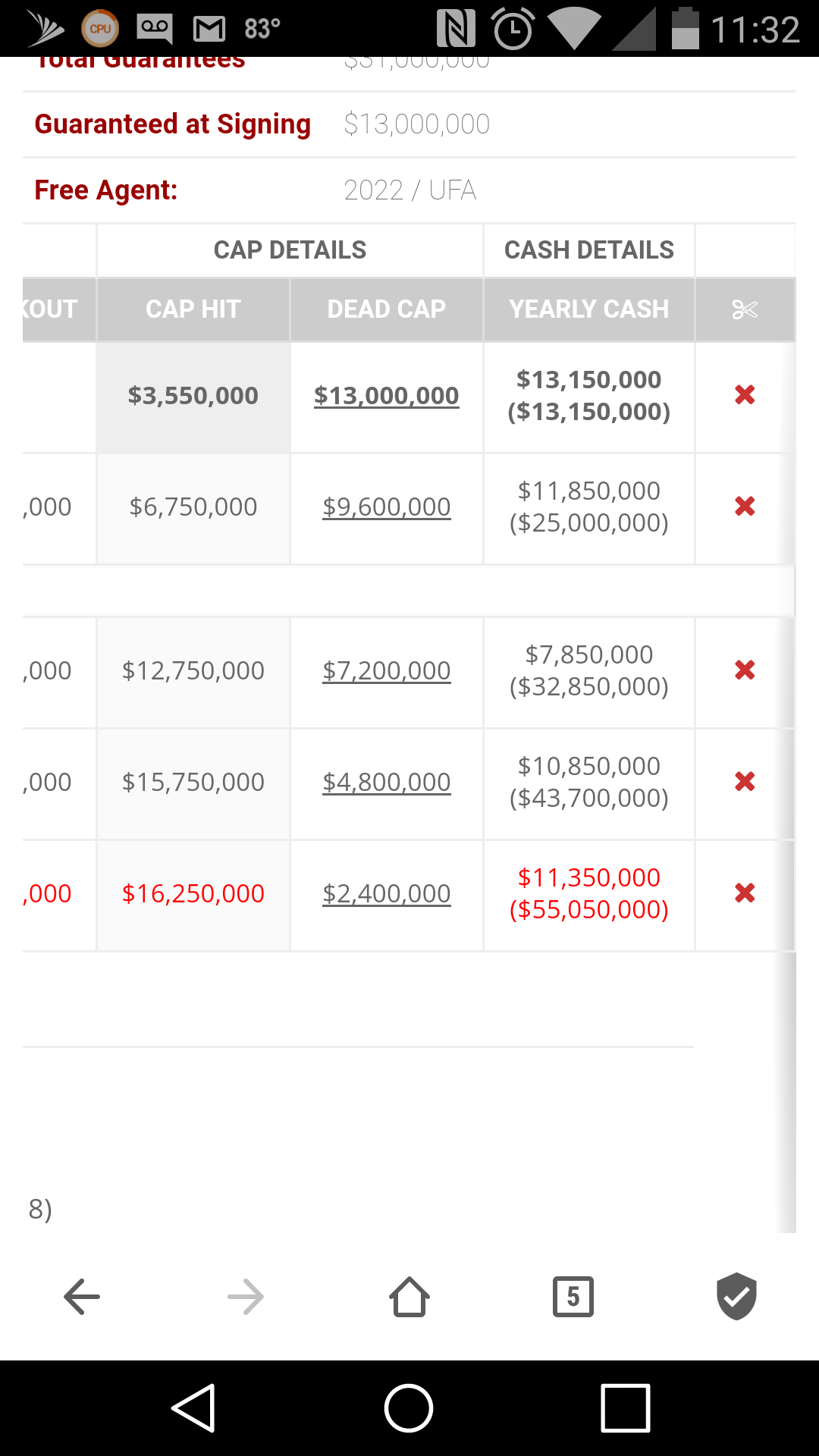This screenshot has height=1456, width=819.
Task: Go back to the previous page in browser
Action: 82,1297
